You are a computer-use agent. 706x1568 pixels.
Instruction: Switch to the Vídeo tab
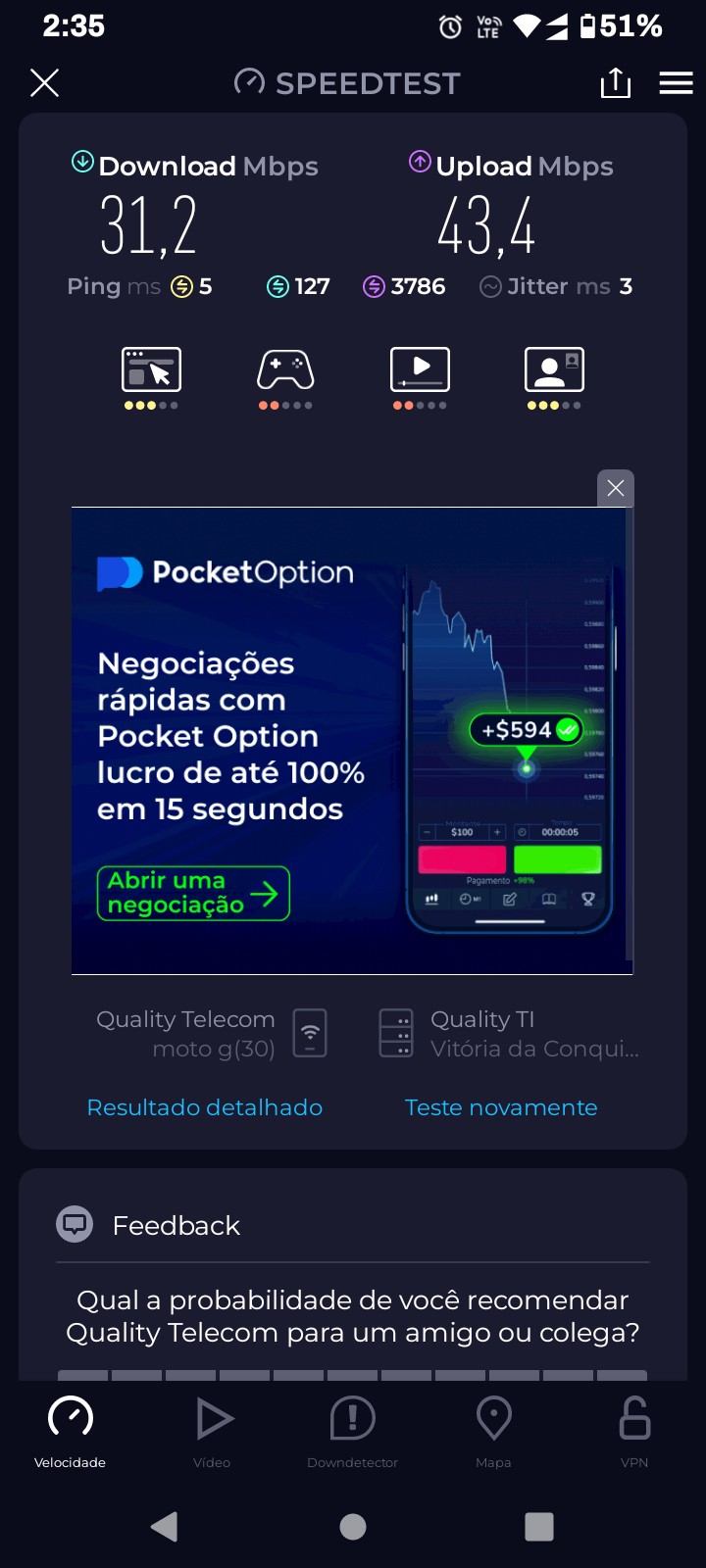[x=212, y=1432]
